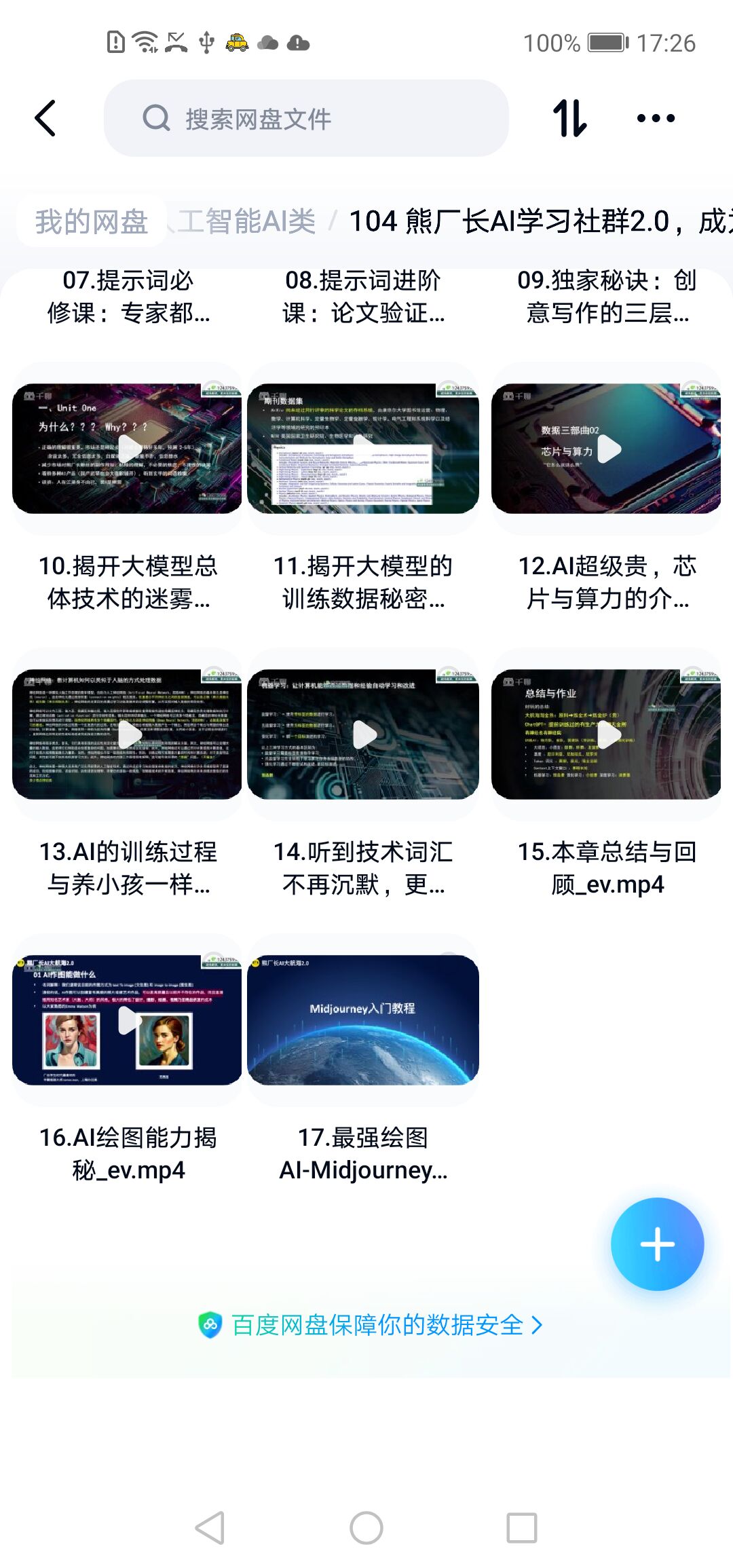Play video 14.听到技术词汇不再沉默
The image size is (733, 1568).
363,734
